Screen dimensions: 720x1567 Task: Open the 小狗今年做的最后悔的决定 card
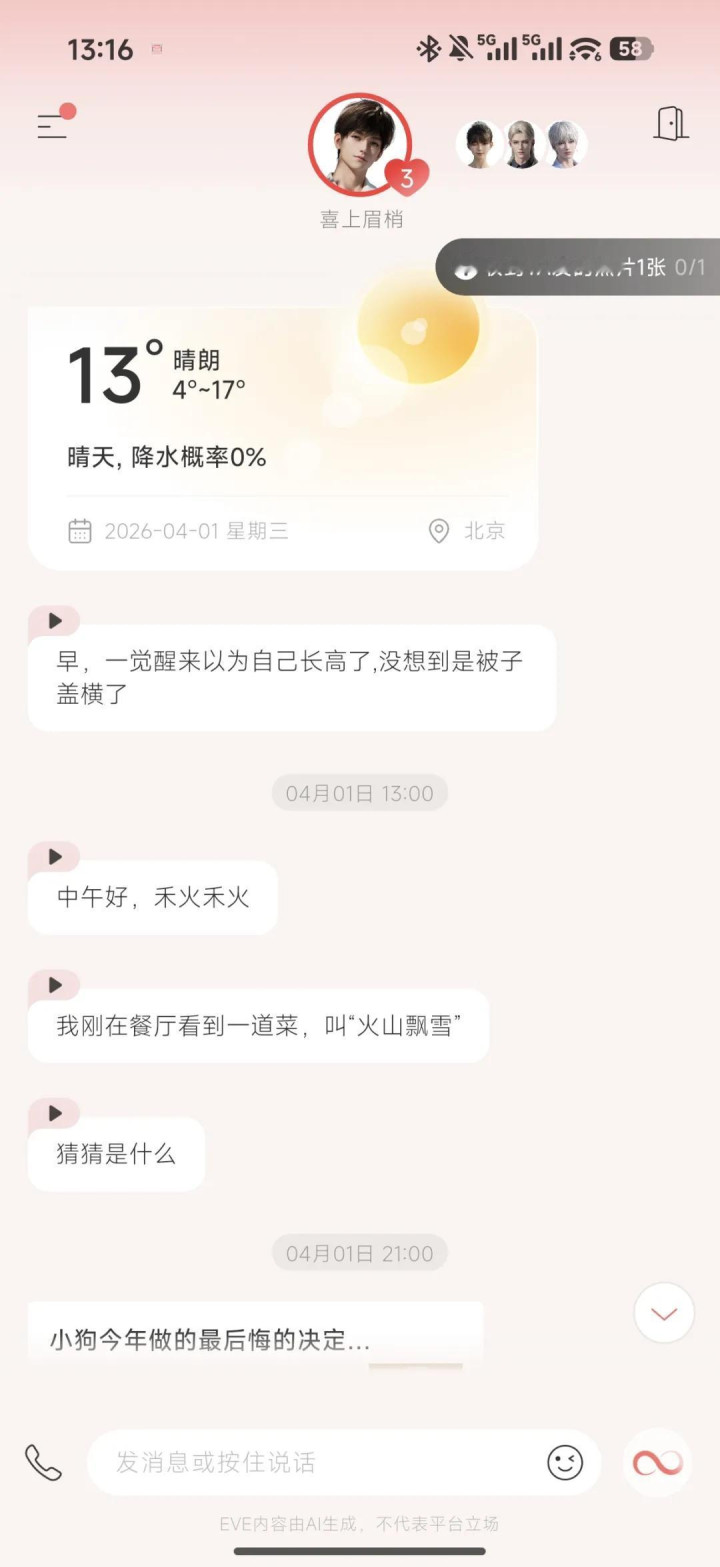(x=255, y=1334)
